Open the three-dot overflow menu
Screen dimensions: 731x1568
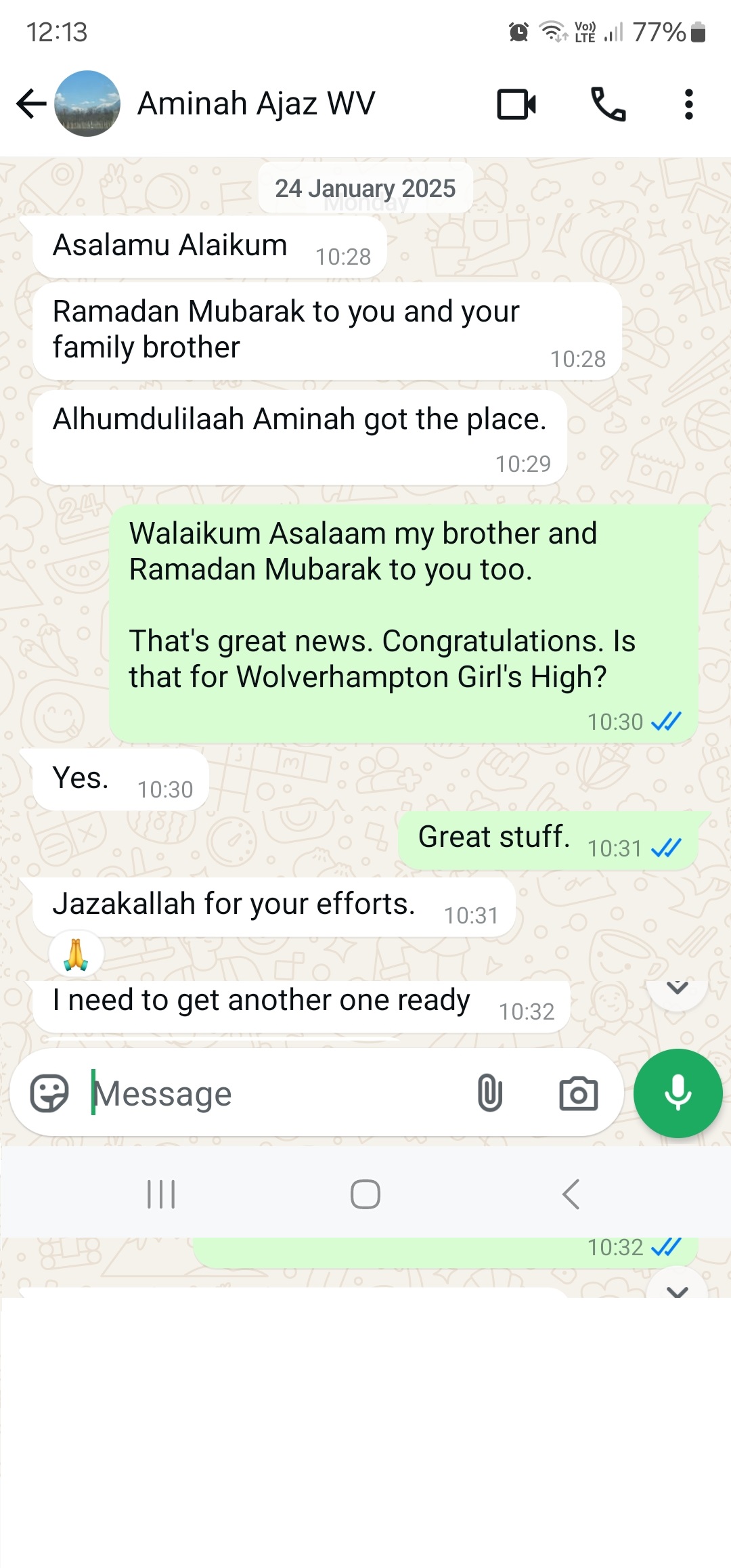(689, 104)
